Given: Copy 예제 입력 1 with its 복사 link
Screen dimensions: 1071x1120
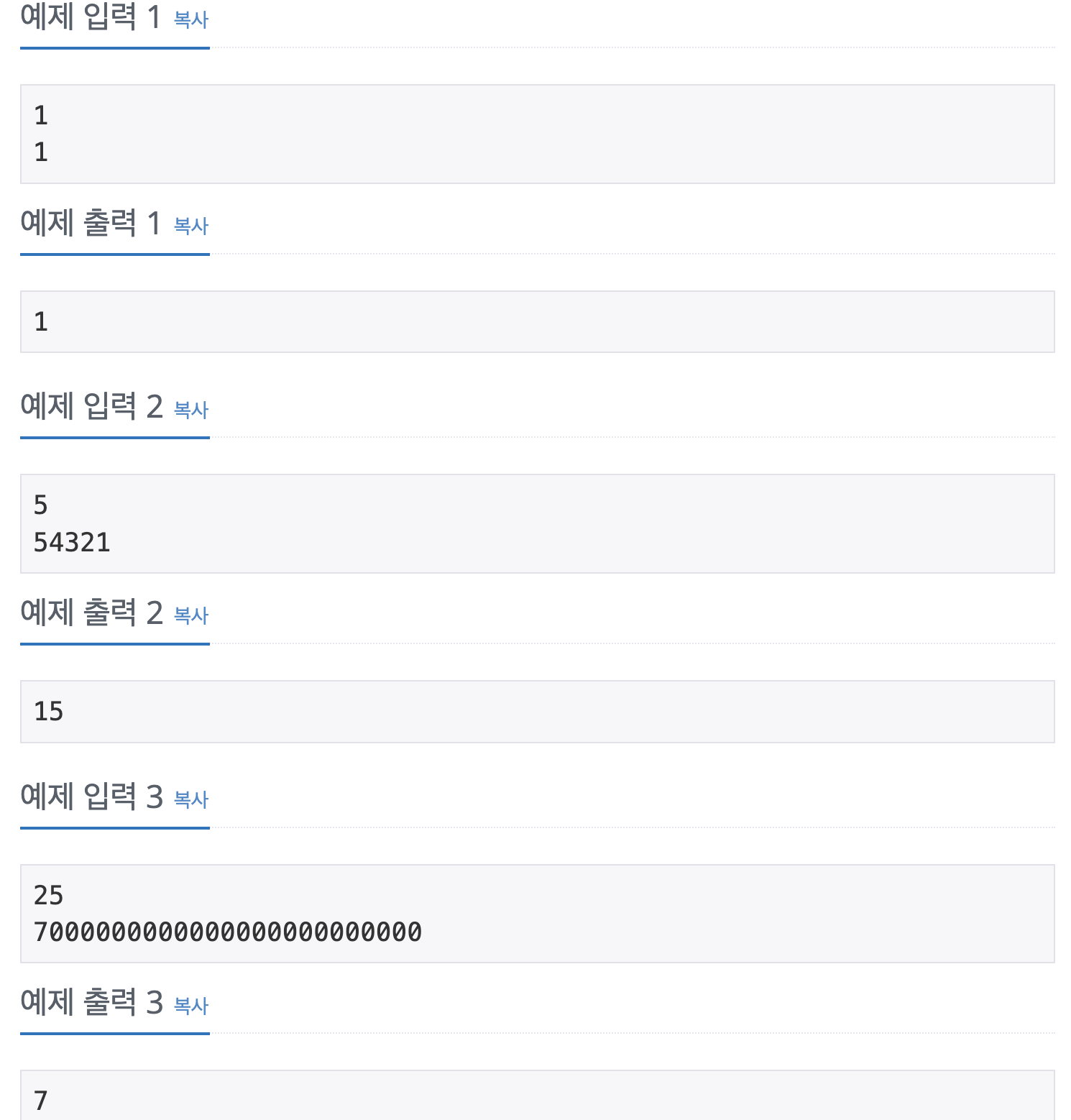Looking at the screenshot, I should click(x=191, y=20).
